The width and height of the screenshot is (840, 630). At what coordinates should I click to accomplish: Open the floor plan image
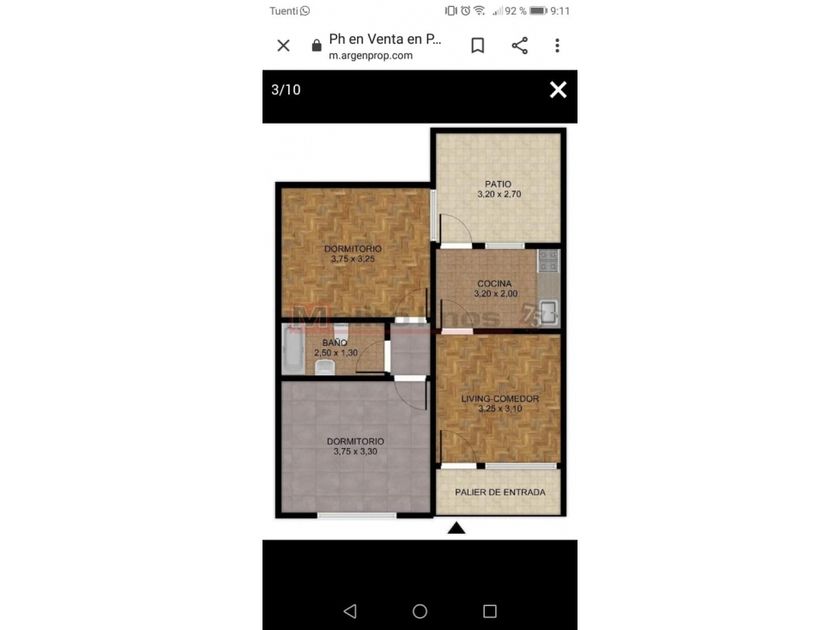(x=421, y=323)
